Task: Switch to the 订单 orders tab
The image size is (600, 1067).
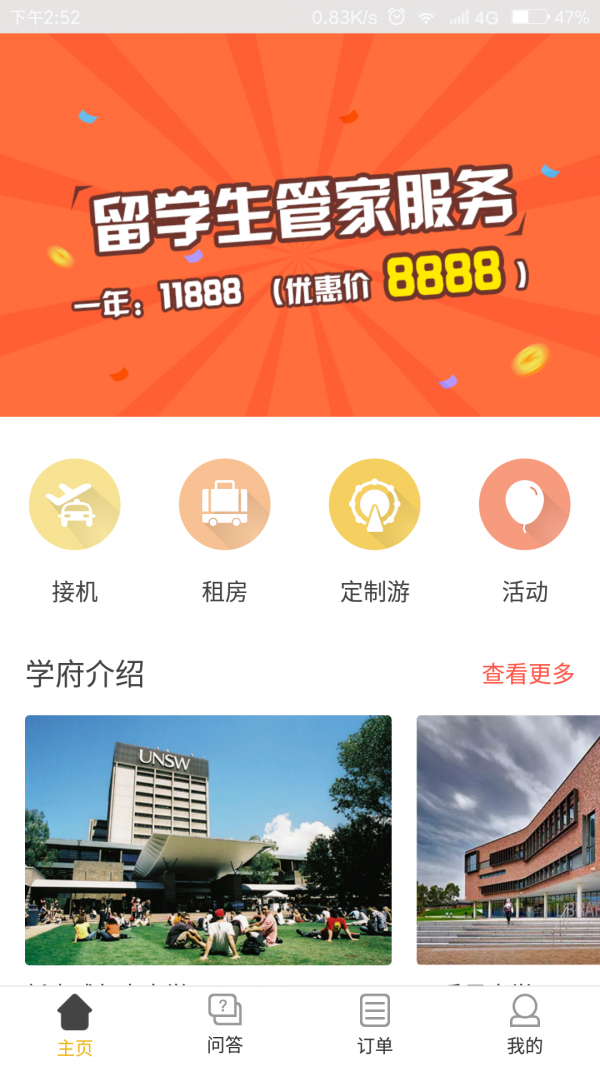Action: pyautogui.click(x=375, y=1026)
